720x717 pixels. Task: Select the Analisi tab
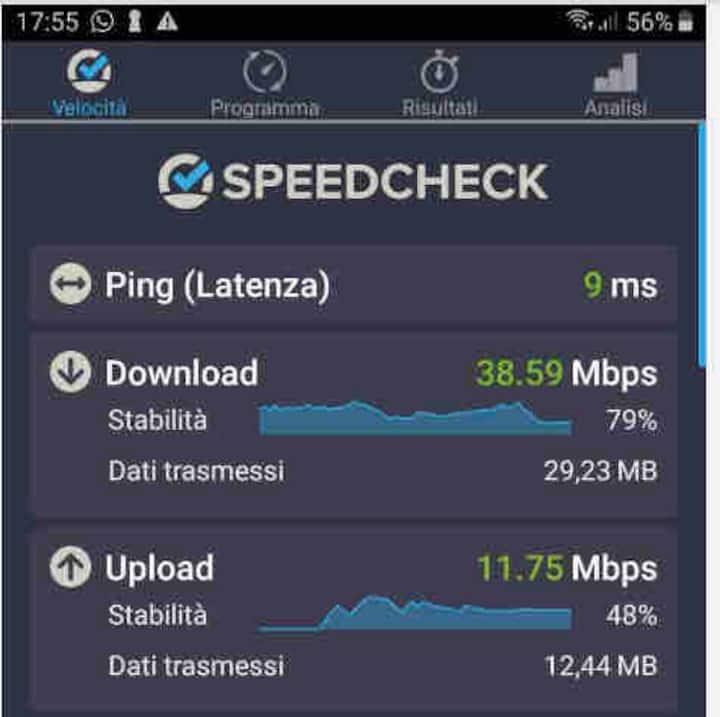(615, 84)
